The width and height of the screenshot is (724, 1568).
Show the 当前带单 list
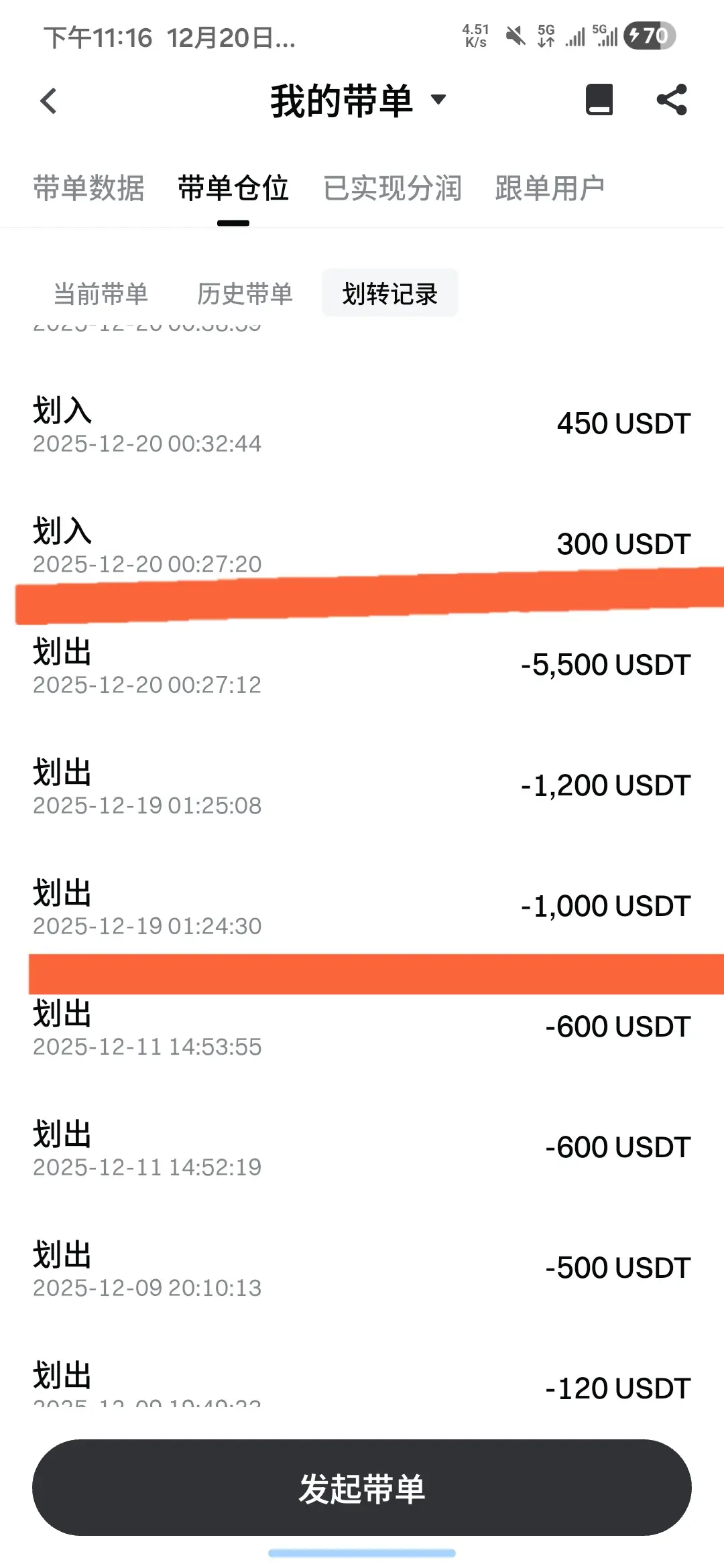click(x=101, y=293)
